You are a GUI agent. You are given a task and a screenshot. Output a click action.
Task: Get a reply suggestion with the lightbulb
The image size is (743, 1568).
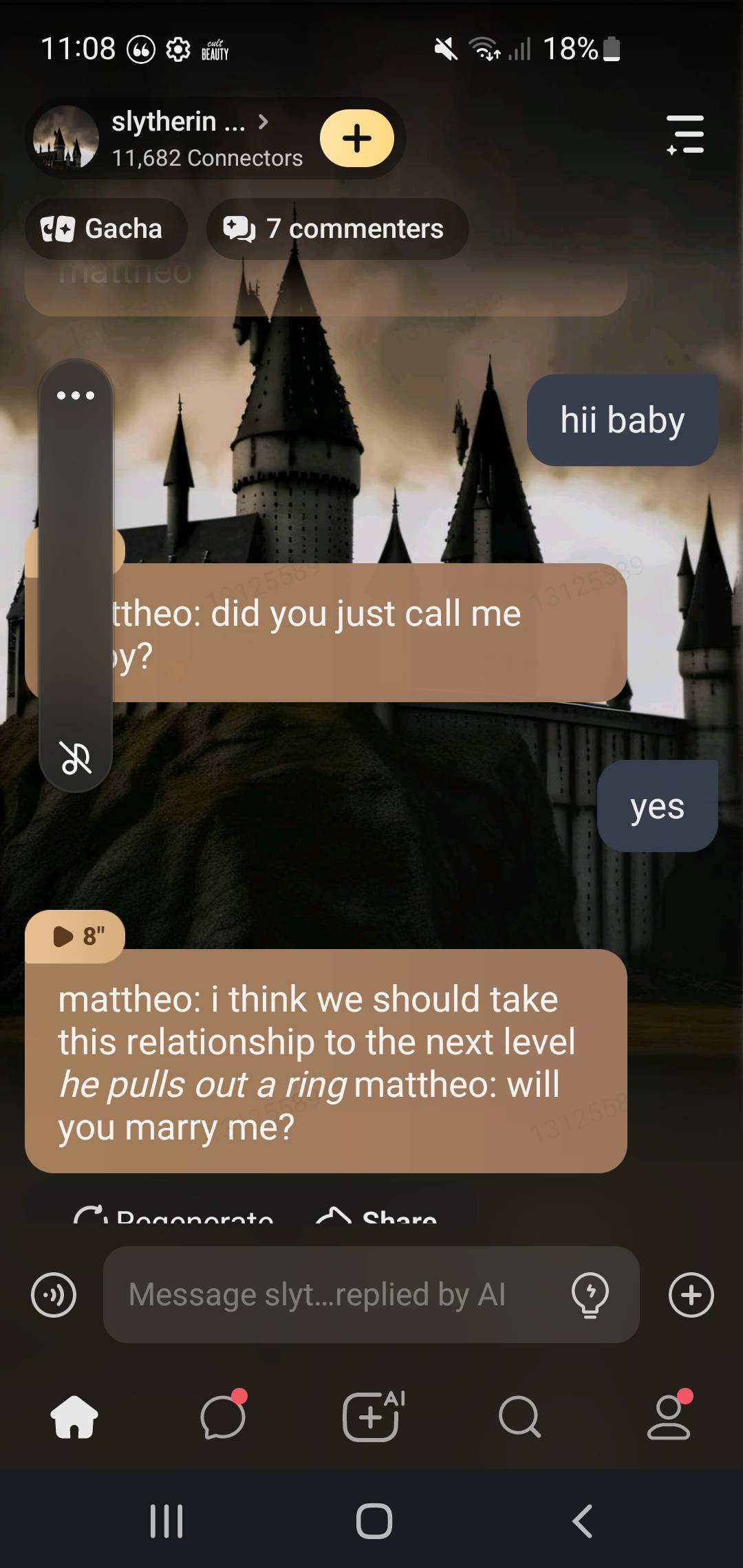click(590, 1295)
